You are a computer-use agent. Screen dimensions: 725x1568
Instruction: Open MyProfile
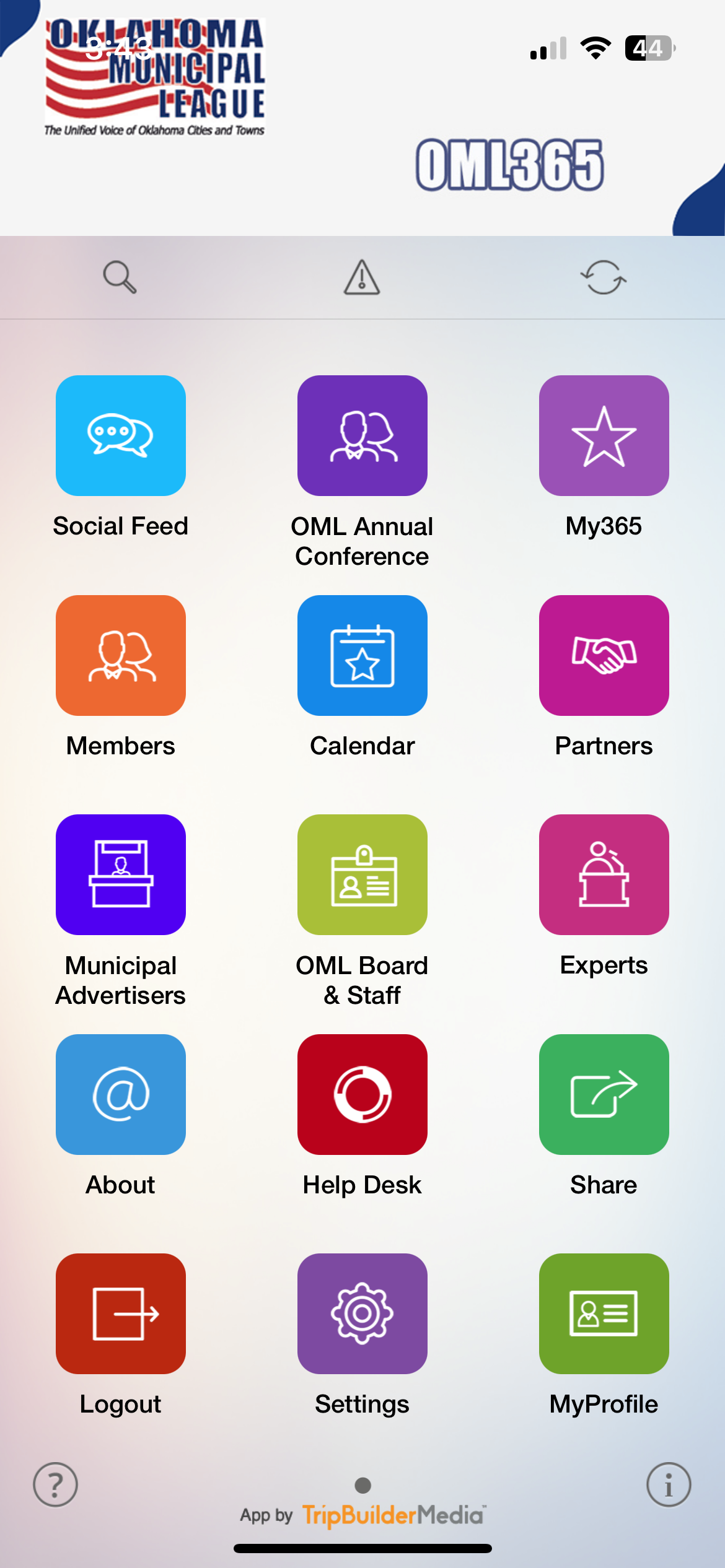point(604,1313)
